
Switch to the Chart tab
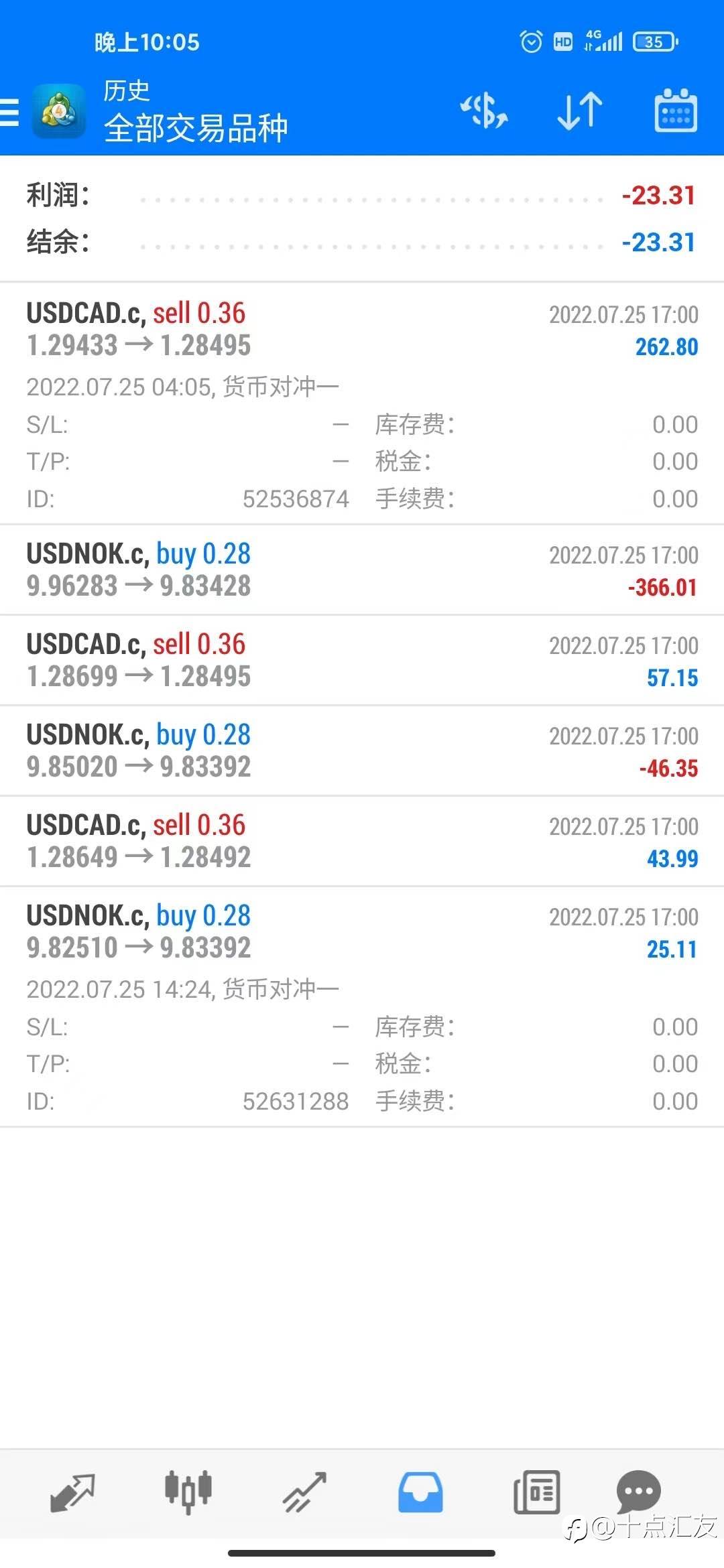(188, 1492)
